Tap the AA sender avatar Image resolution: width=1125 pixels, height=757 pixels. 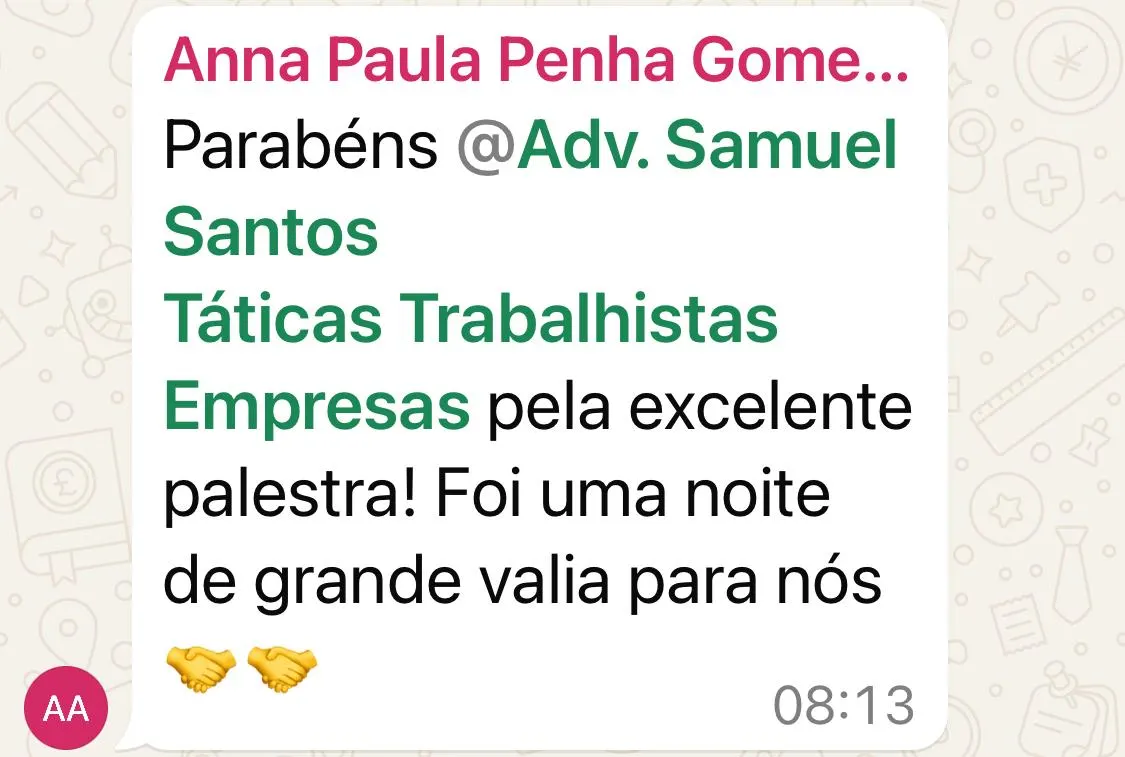tap(66, 708)
